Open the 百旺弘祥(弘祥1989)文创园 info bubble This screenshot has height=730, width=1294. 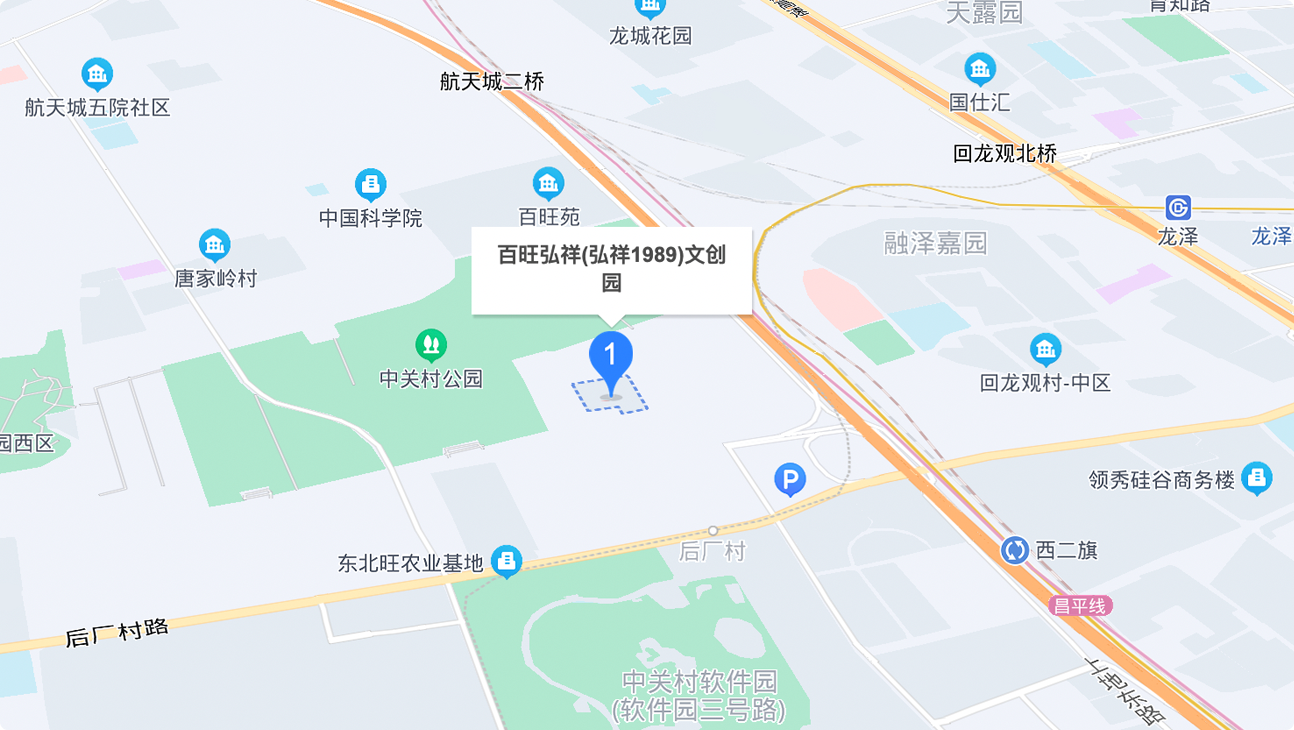(x=611, y=269)
